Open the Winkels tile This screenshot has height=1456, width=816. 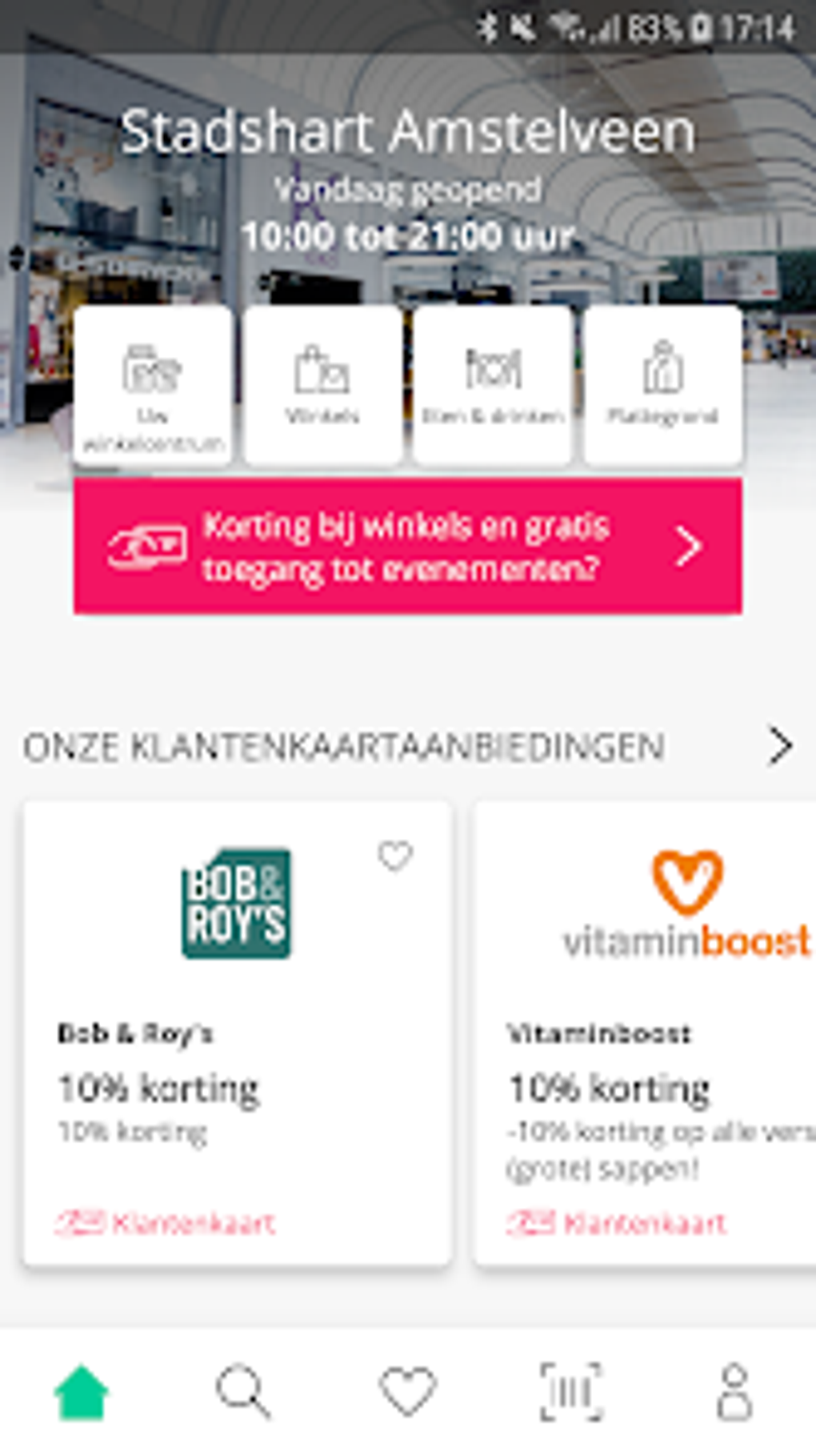[x=322, y=385]
